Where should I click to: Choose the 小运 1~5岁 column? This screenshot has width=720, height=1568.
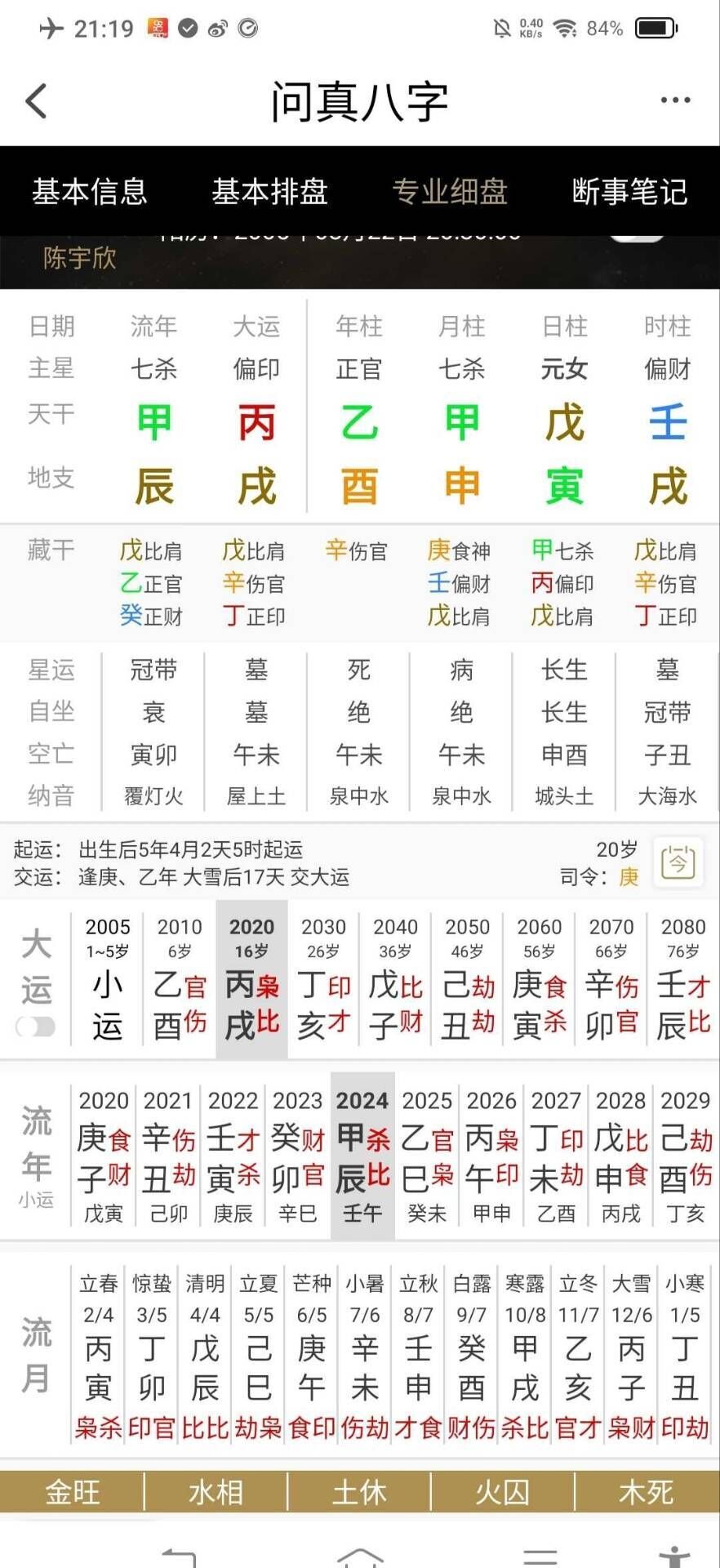(x=108, y=980)
